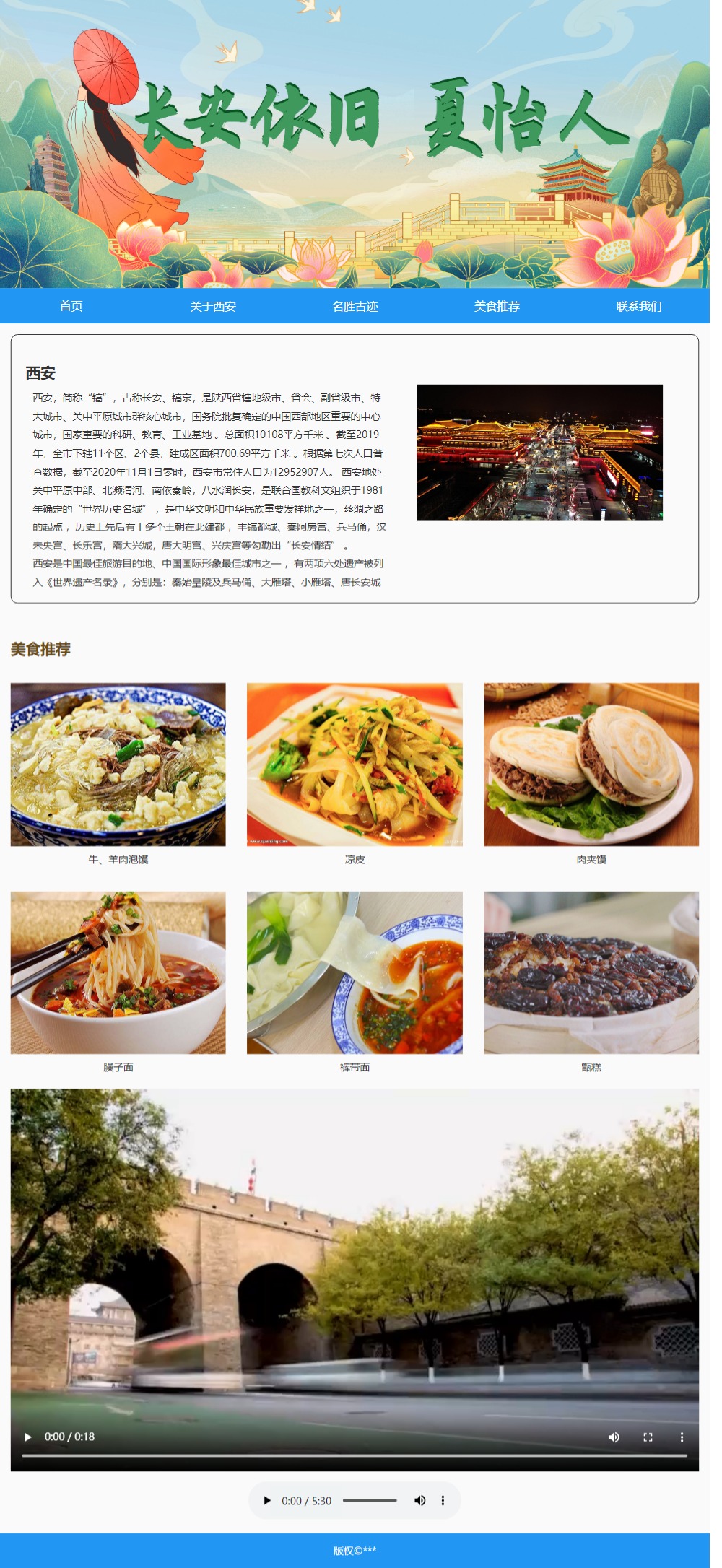Switch to 名胜古迹 page
The image size is (722, 1568).
coord(355,306)
